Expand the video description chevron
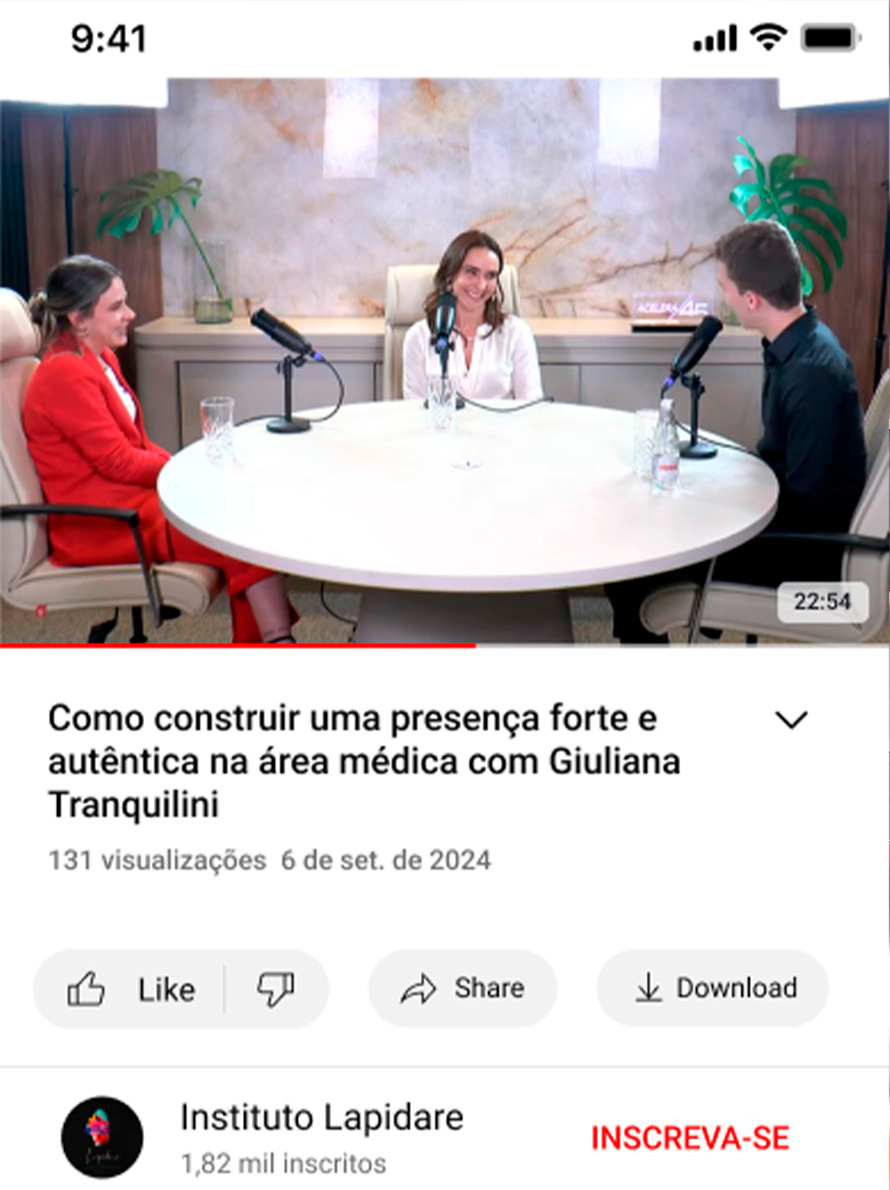 [x=791, y=720]
